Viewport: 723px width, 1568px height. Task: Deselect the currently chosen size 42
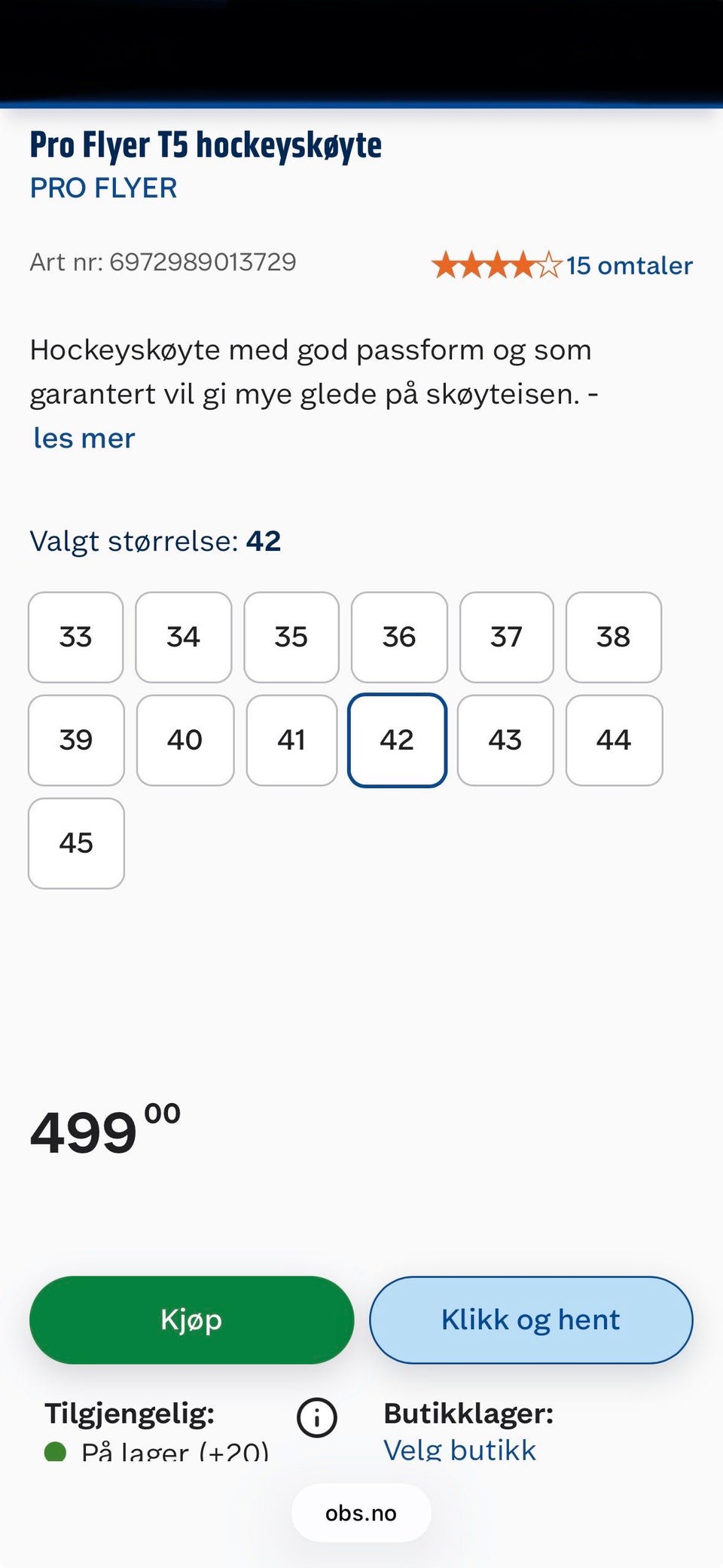point(398,740)
